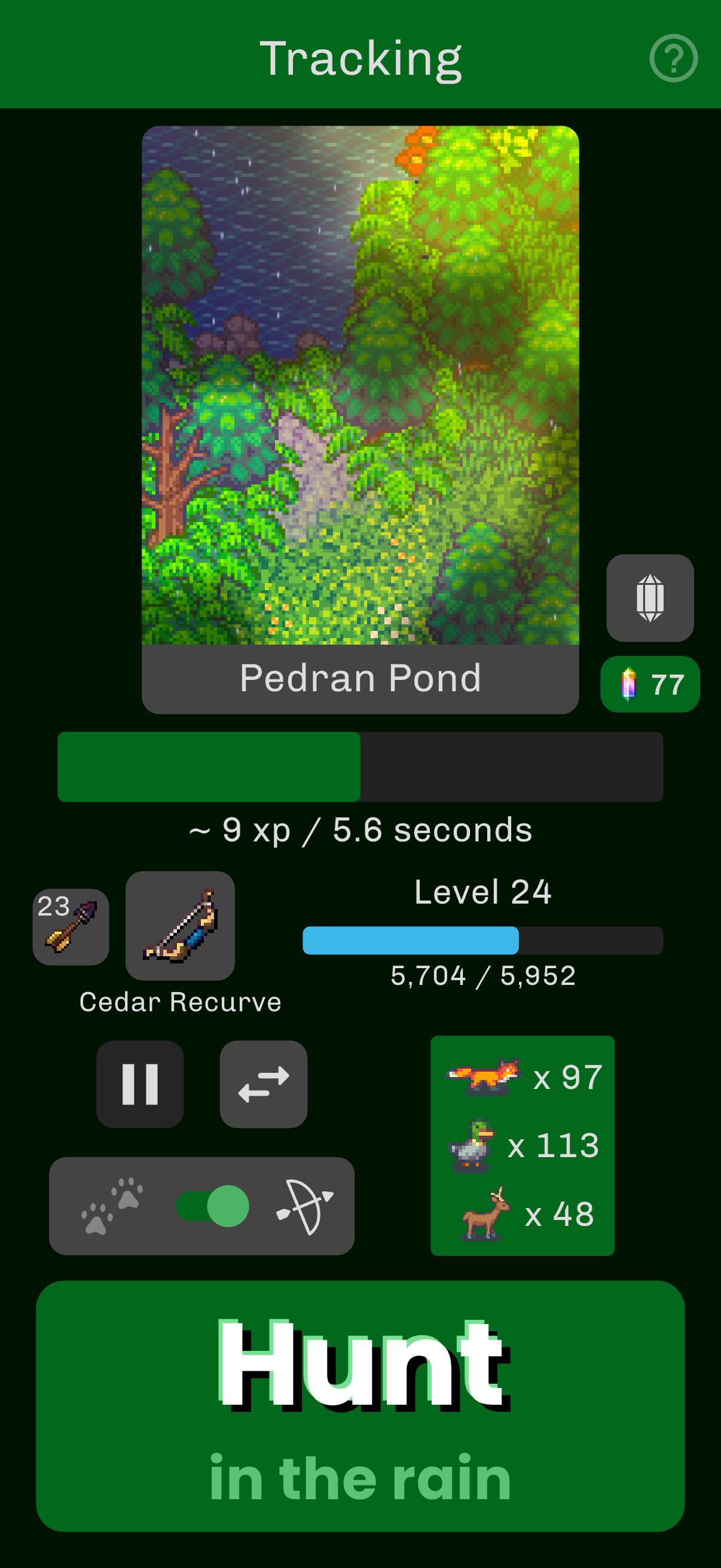Open the help question mark icon

[673, 59]
